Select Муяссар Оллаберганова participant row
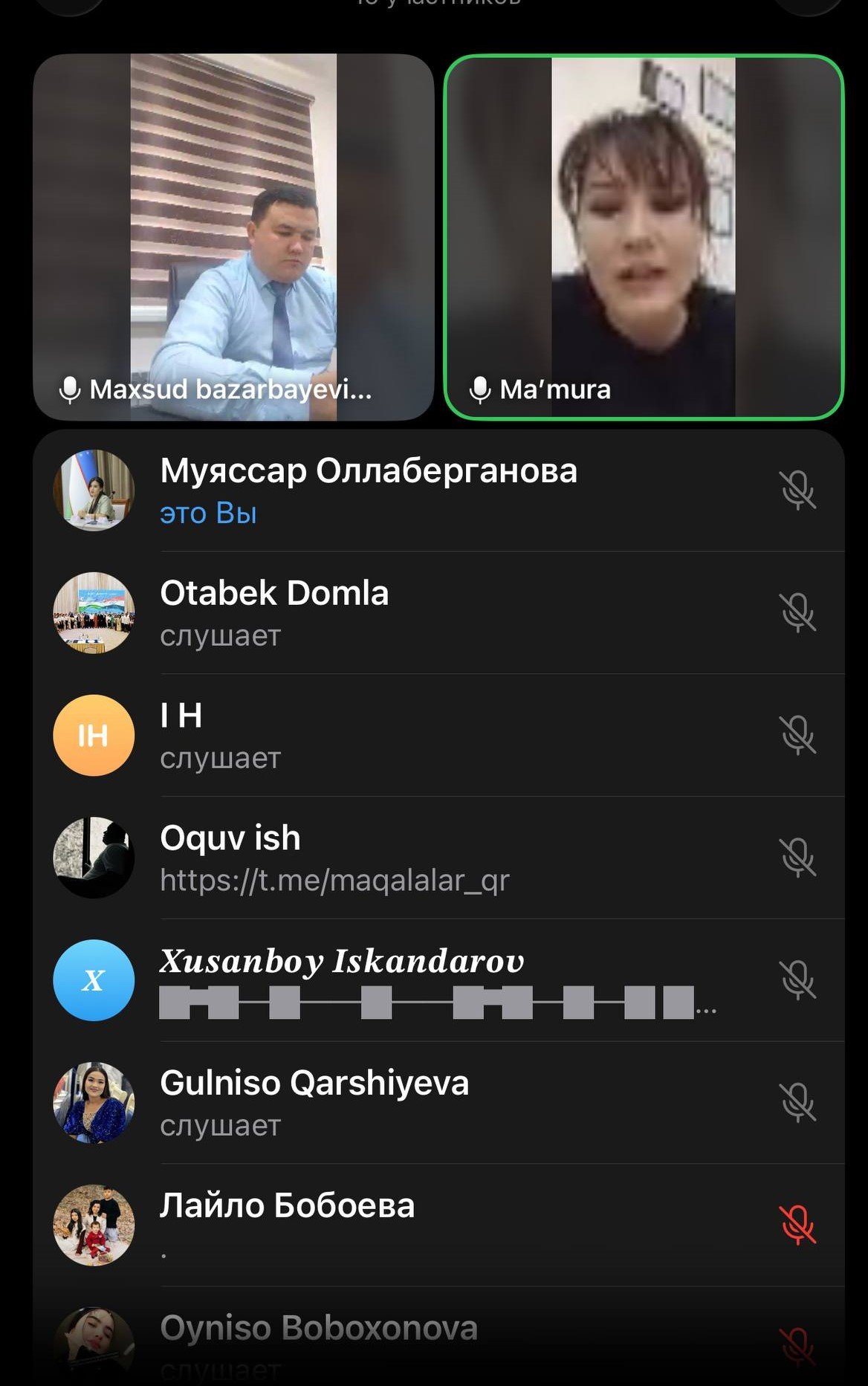868x1386 pixels. coord(438,490)
